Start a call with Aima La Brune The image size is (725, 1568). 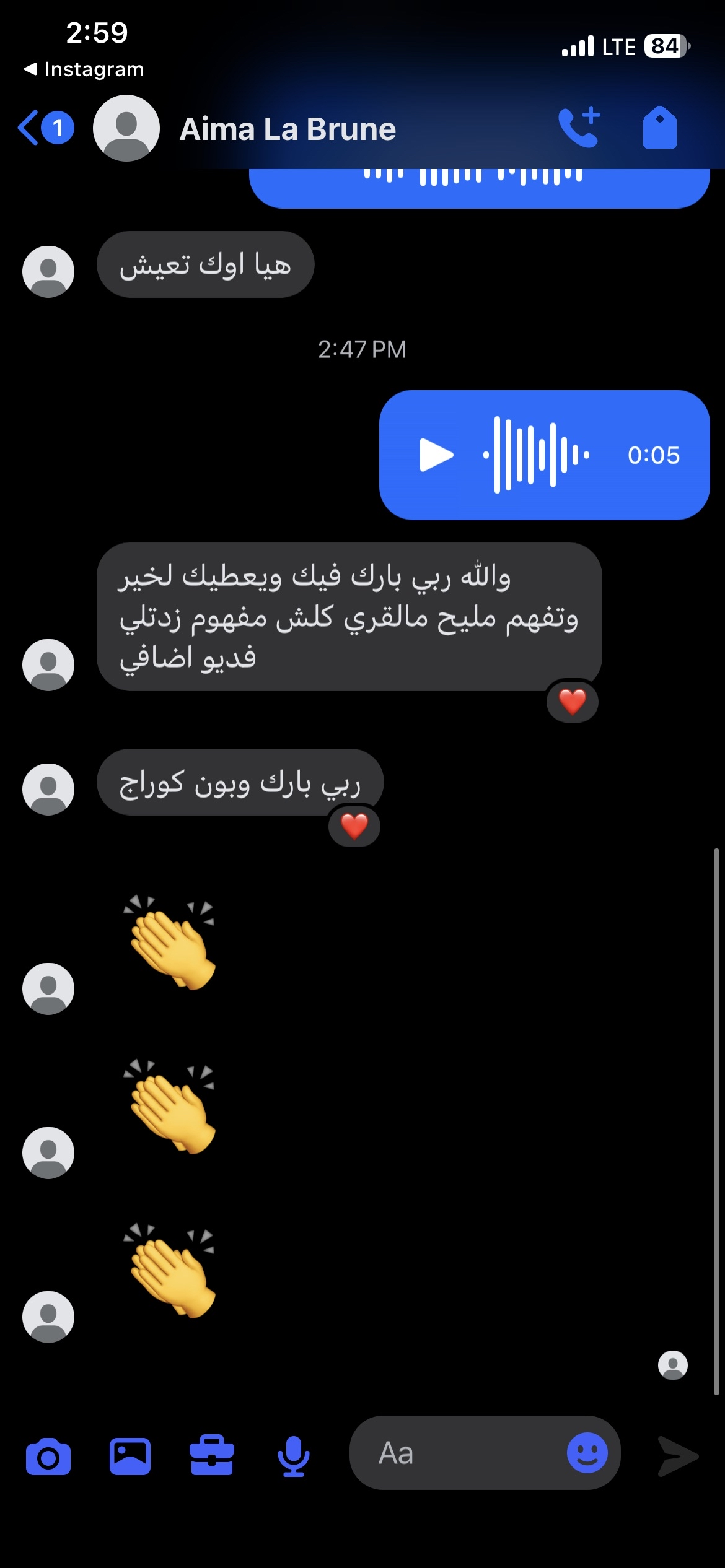pyautogui.click(x=579, y=128)
